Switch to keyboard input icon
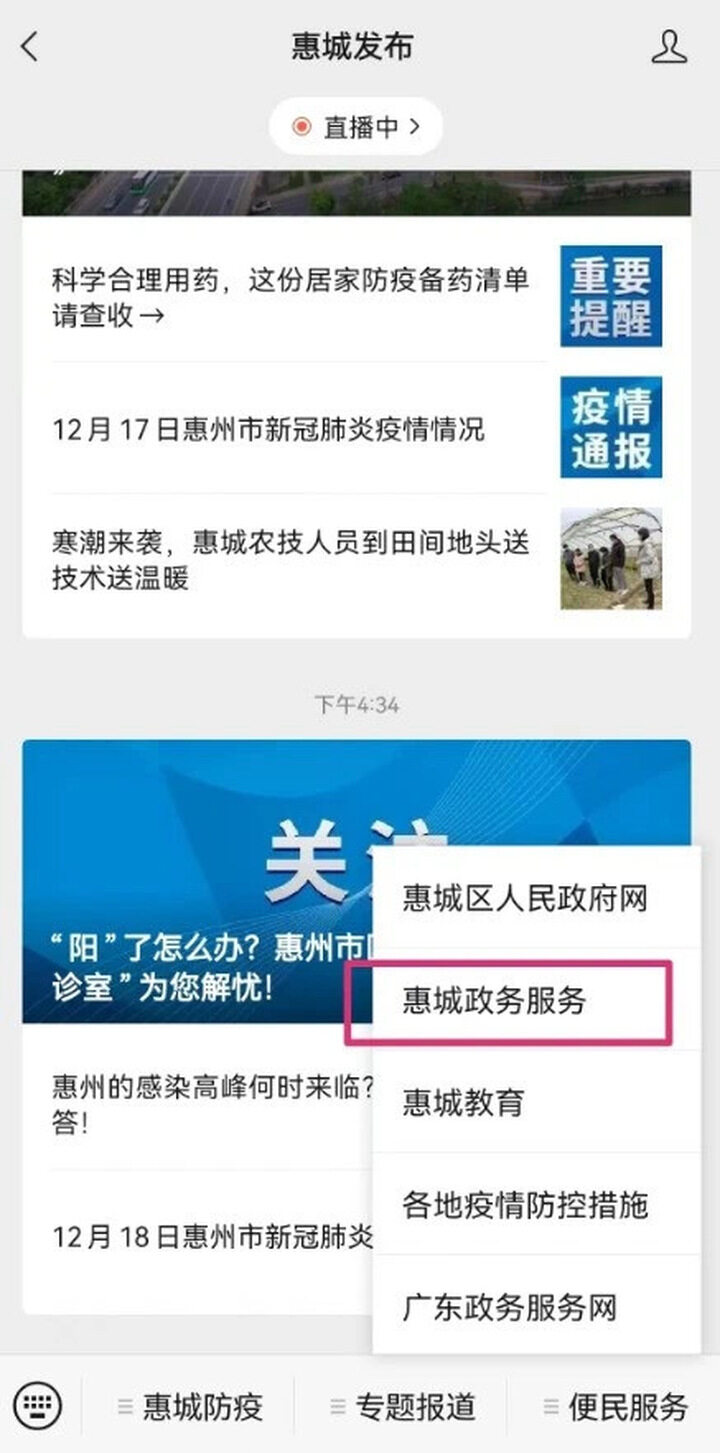This screenshot has height=1453, width=720. [x=38, y=1405]
